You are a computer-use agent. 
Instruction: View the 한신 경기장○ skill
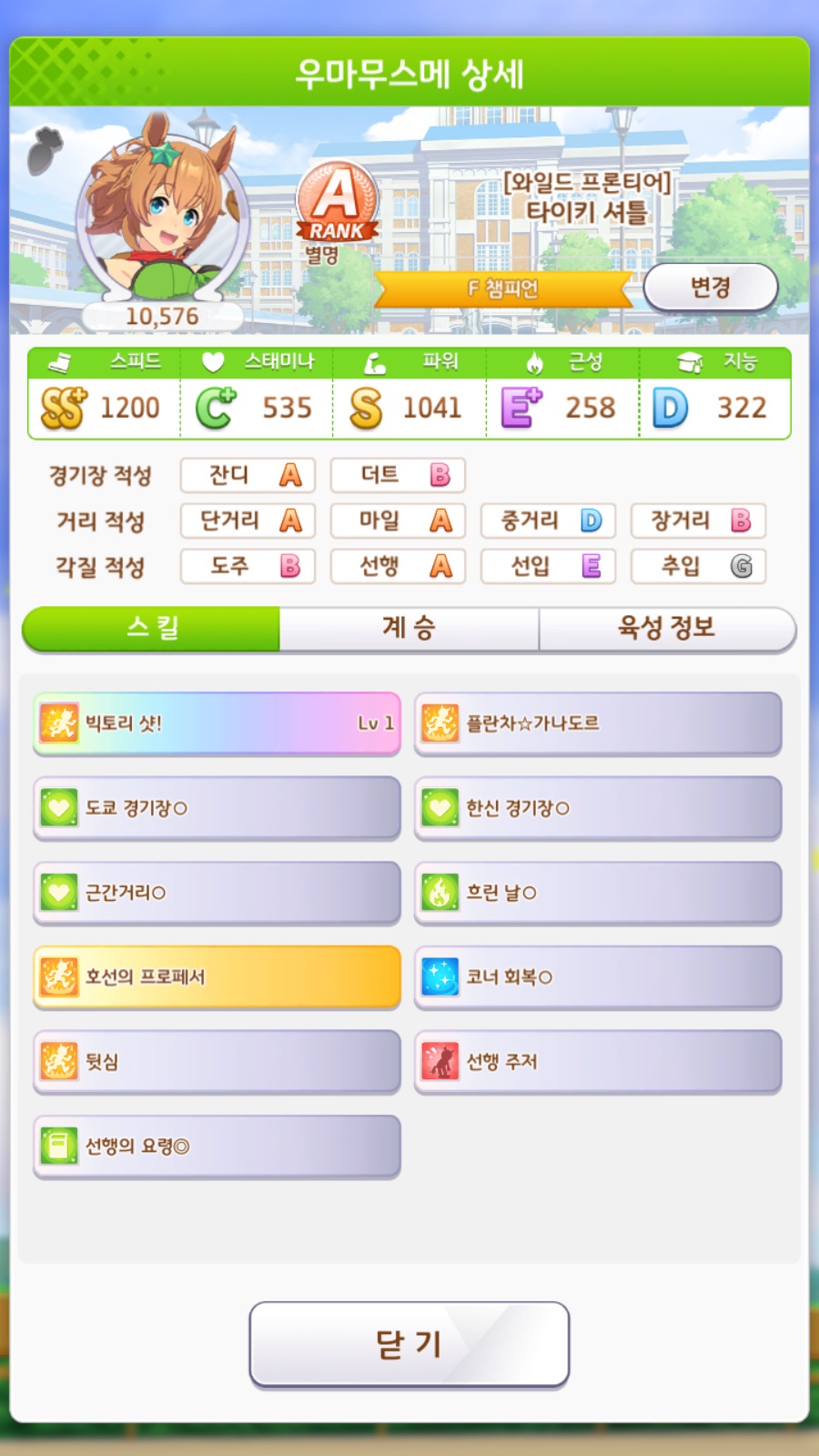(x=598, y=808)
